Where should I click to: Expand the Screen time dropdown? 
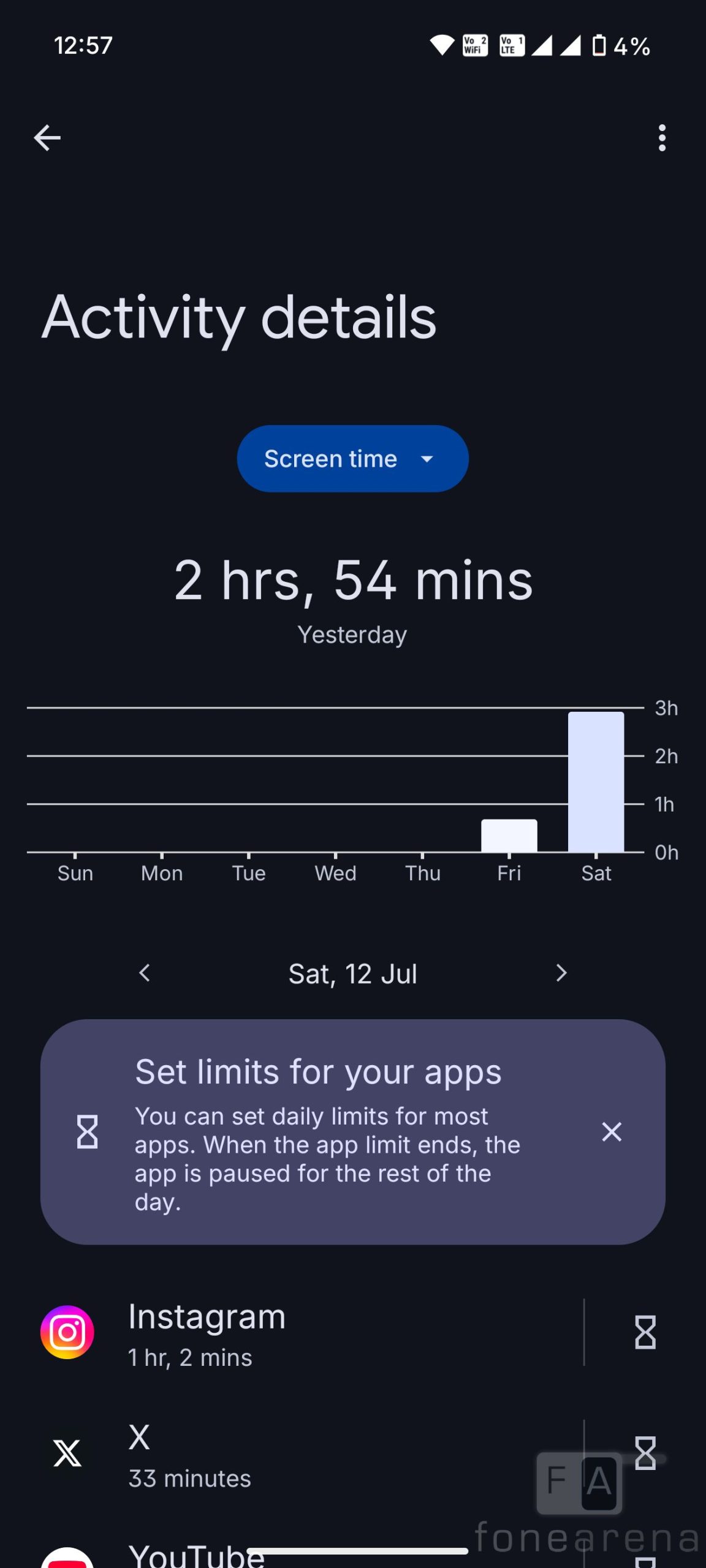pos(352,459)
